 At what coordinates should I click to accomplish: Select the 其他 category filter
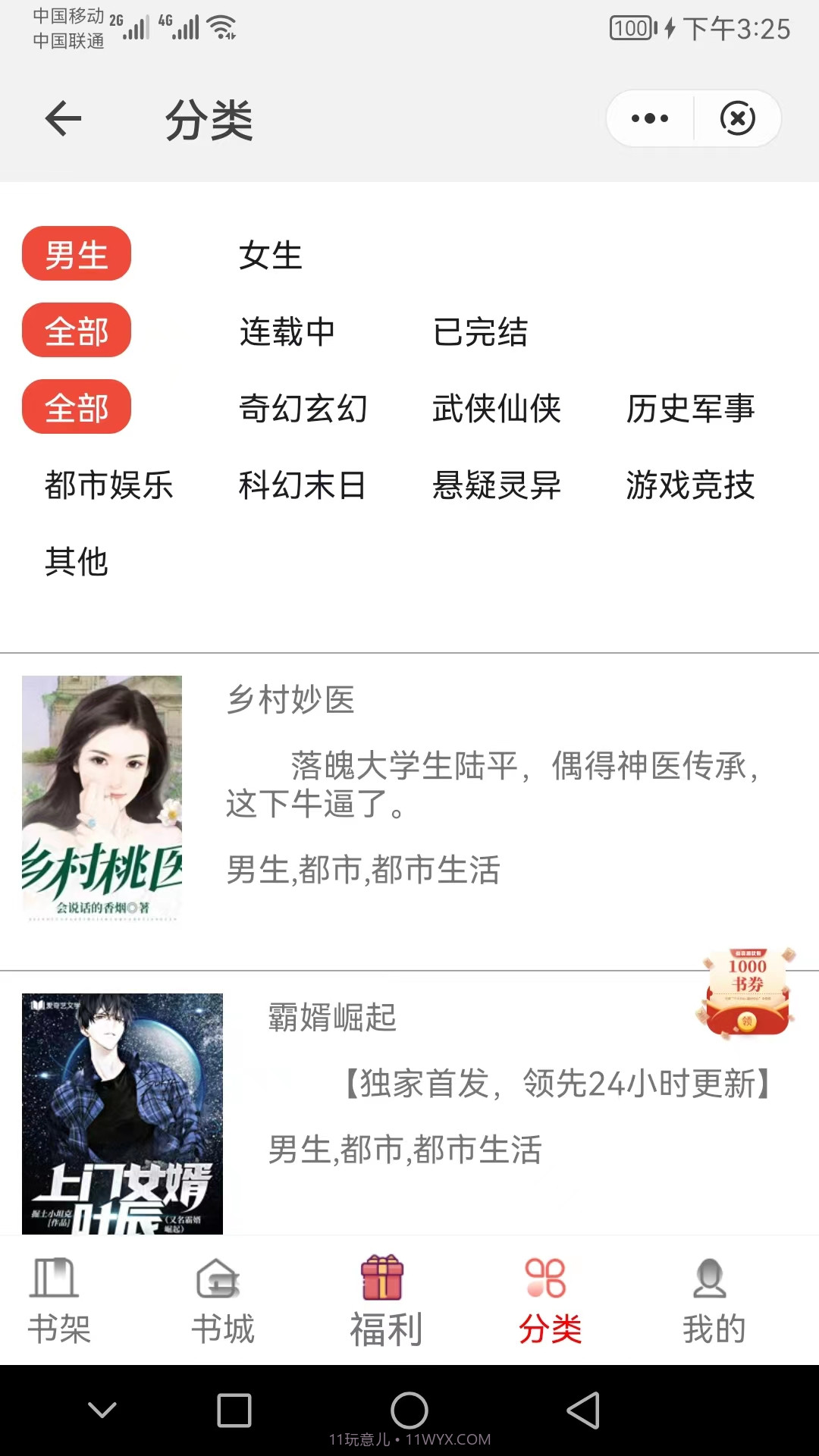[77, 563]
